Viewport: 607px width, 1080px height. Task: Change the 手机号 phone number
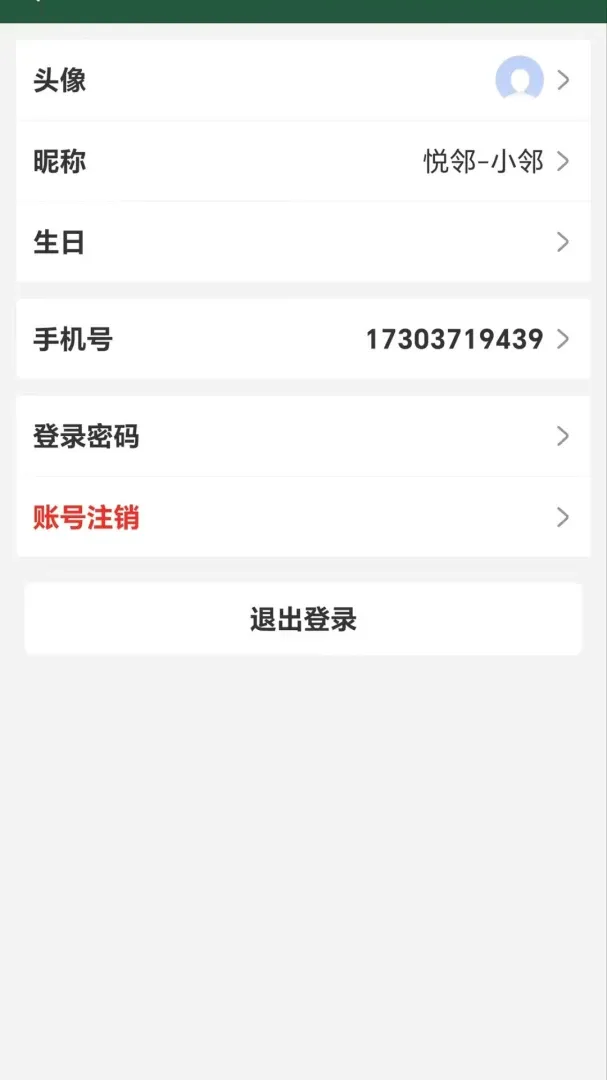click(303, 339)
